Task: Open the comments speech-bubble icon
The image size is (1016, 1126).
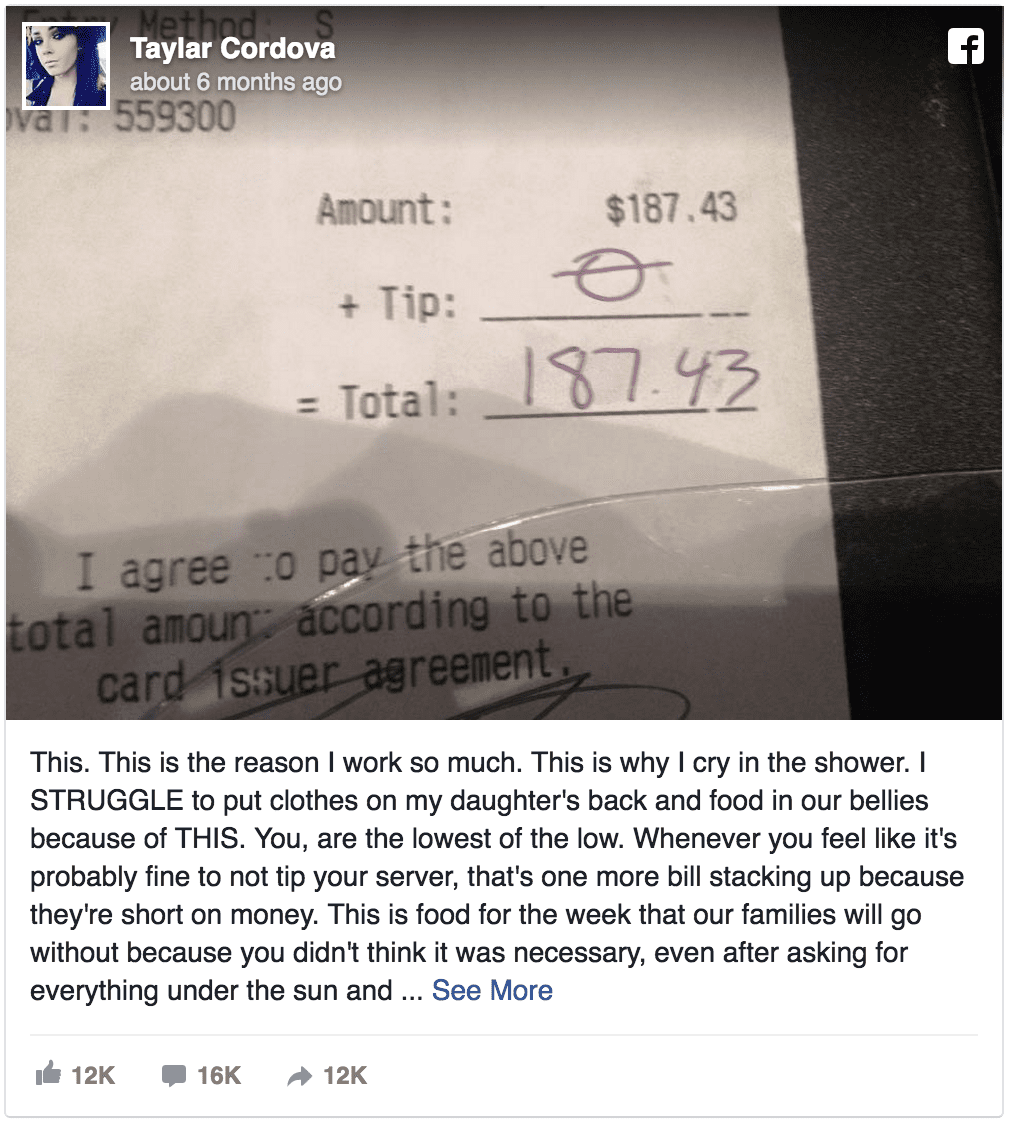Action: [174, 1075]
